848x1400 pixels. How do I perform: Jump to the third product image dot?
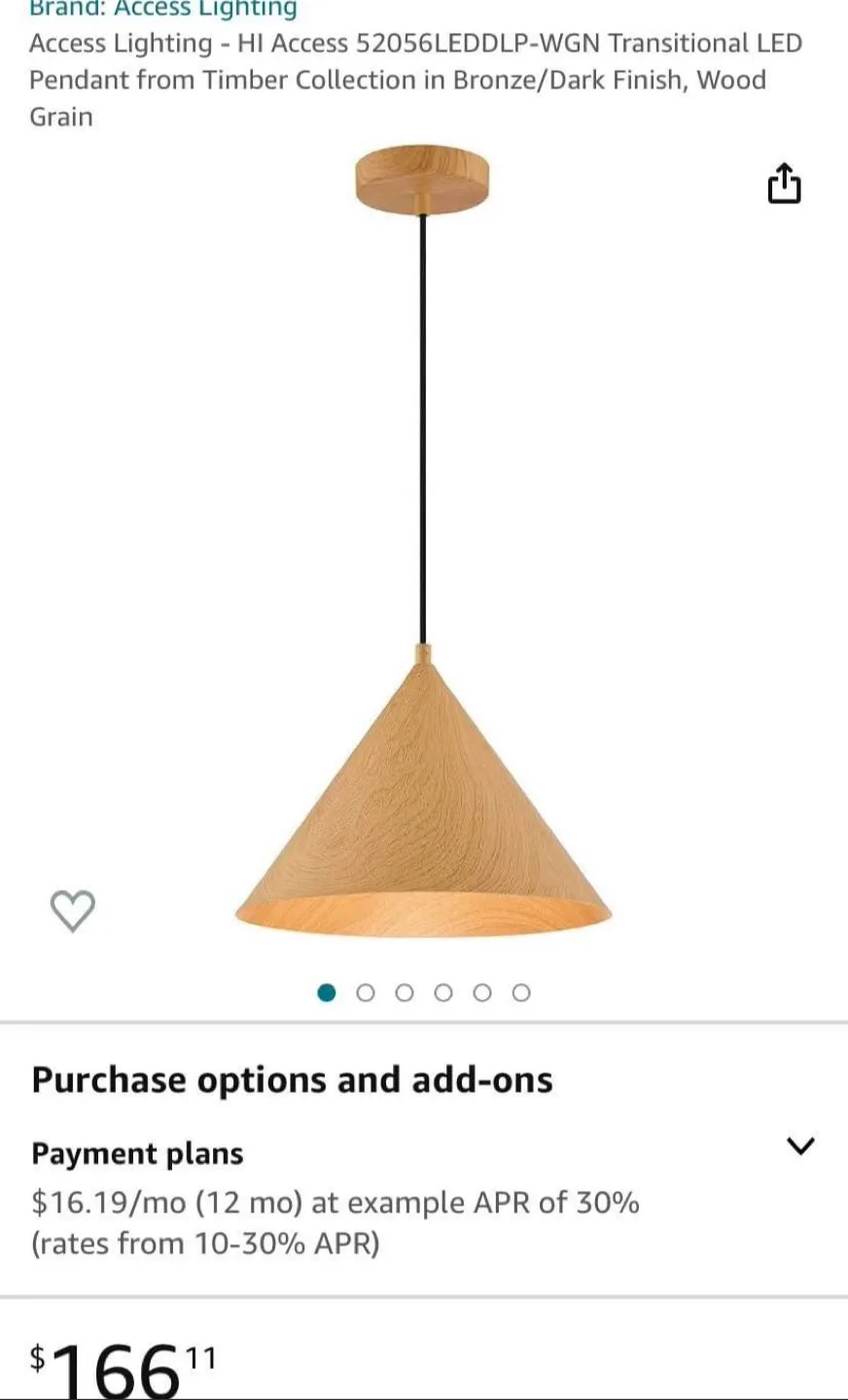tap(405, 993)
